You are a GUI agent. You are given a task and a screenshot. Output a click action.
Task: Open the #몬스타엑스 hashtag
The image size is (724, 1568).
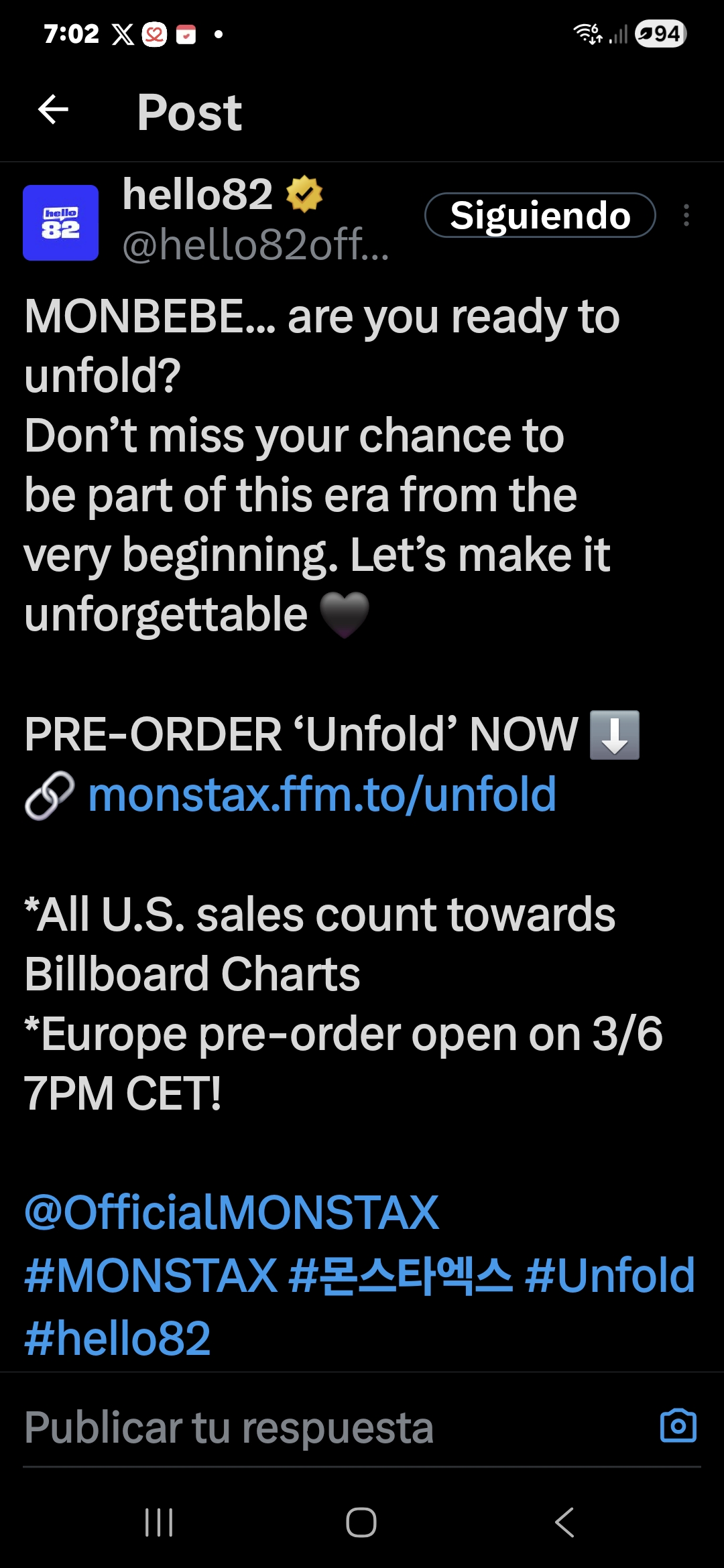click(x=400, y=1275)
